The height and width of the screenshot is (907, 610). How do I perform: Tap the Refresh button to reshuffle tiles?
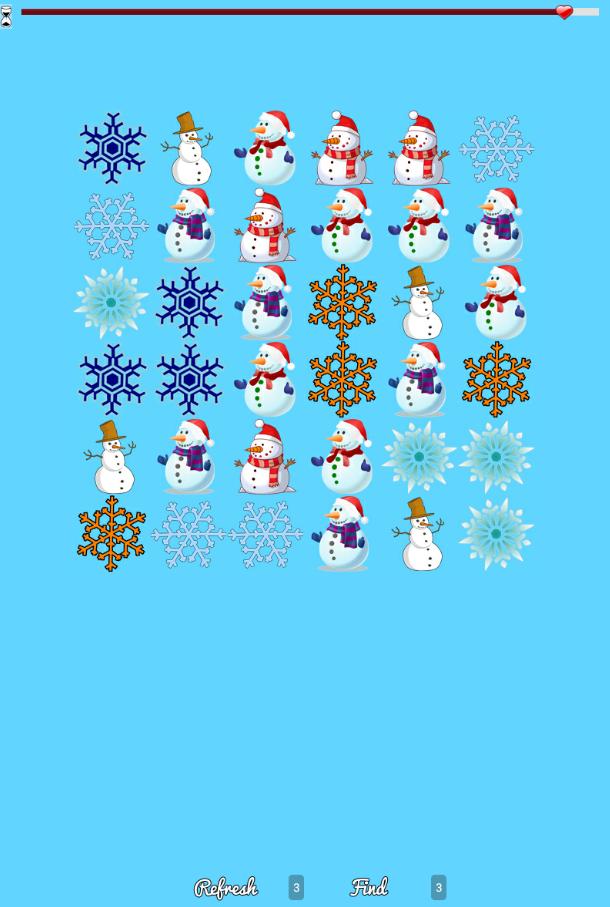coord(226,887)
